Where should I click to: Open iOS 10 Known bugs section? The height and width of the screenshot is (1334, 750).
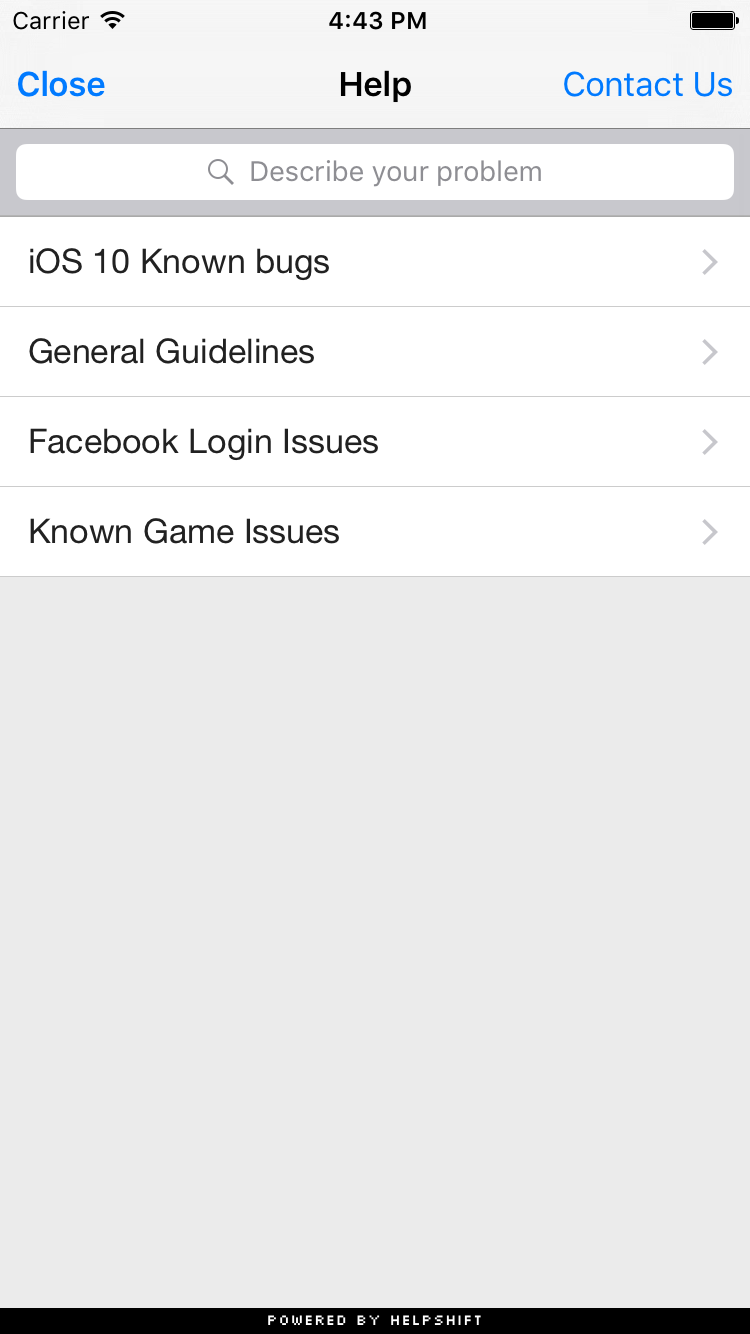(375, 262)
